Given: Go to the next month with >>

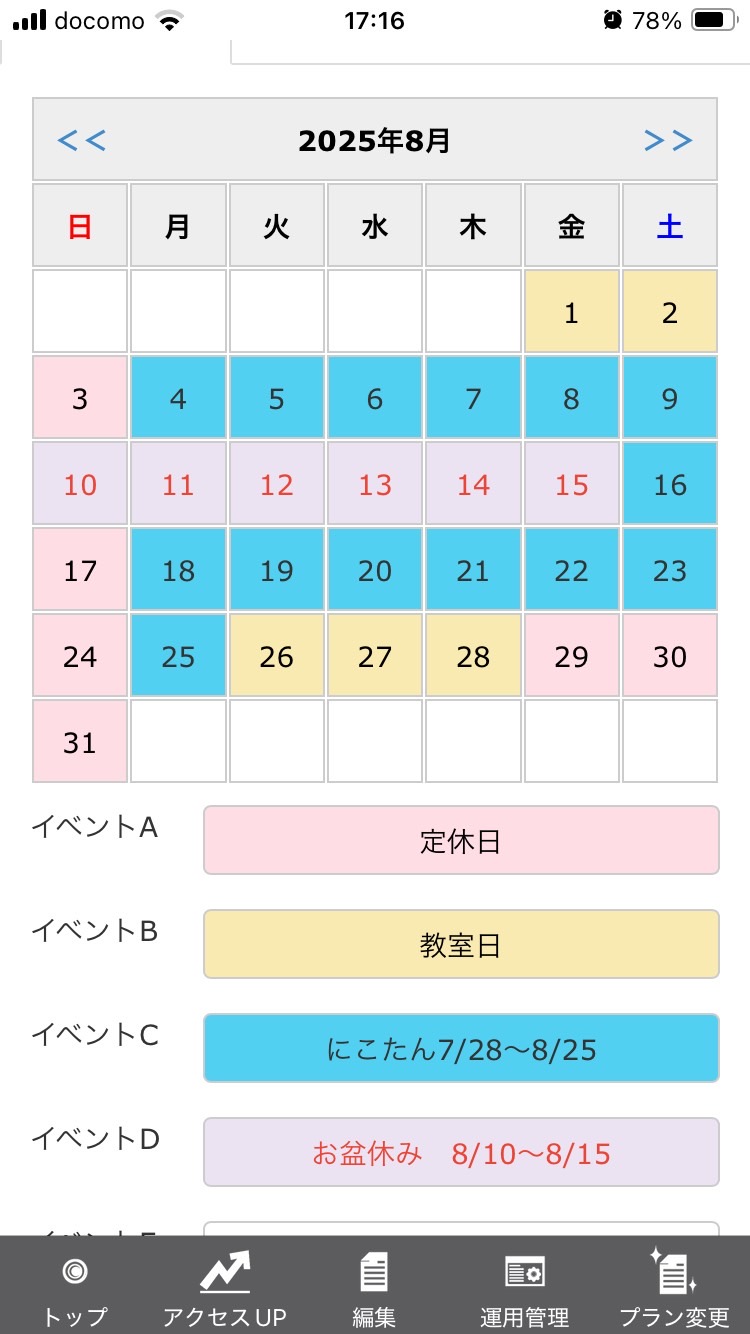Looking at the screenshot, I should [668, 141].
